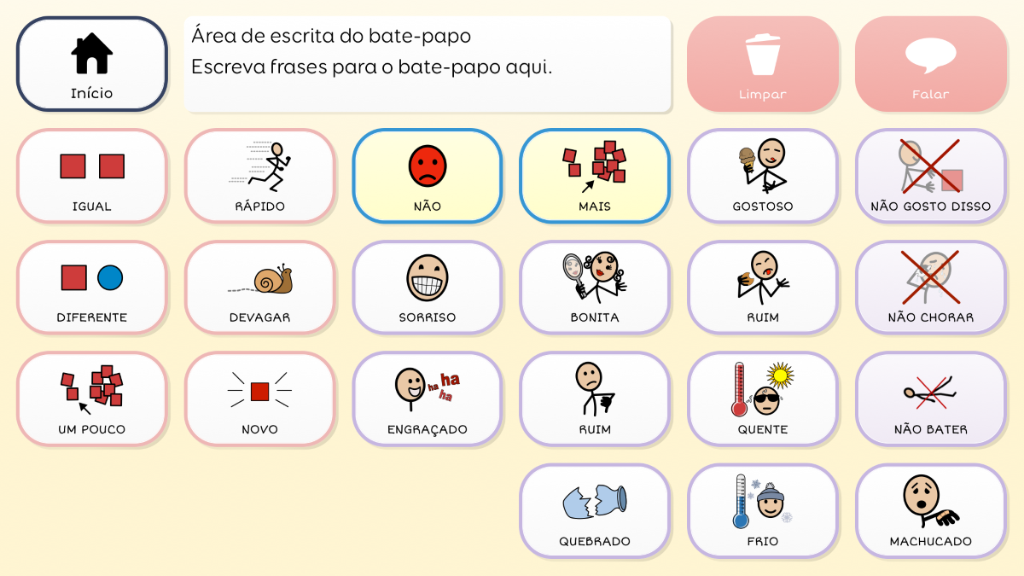Select the UM POUCO card
Viewport: 1024px width, 576px height.
[x=92, y=399]
